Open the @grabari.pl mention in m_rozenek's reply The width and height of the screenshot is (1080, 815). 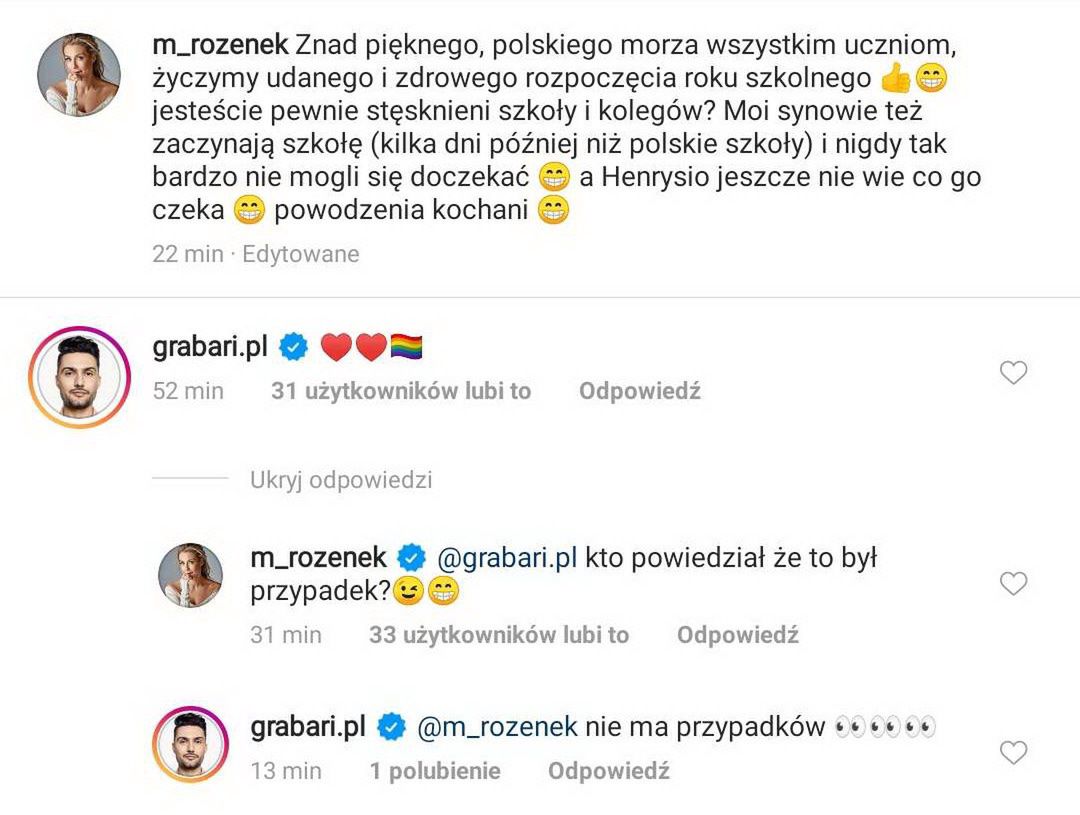click(506, 558)
